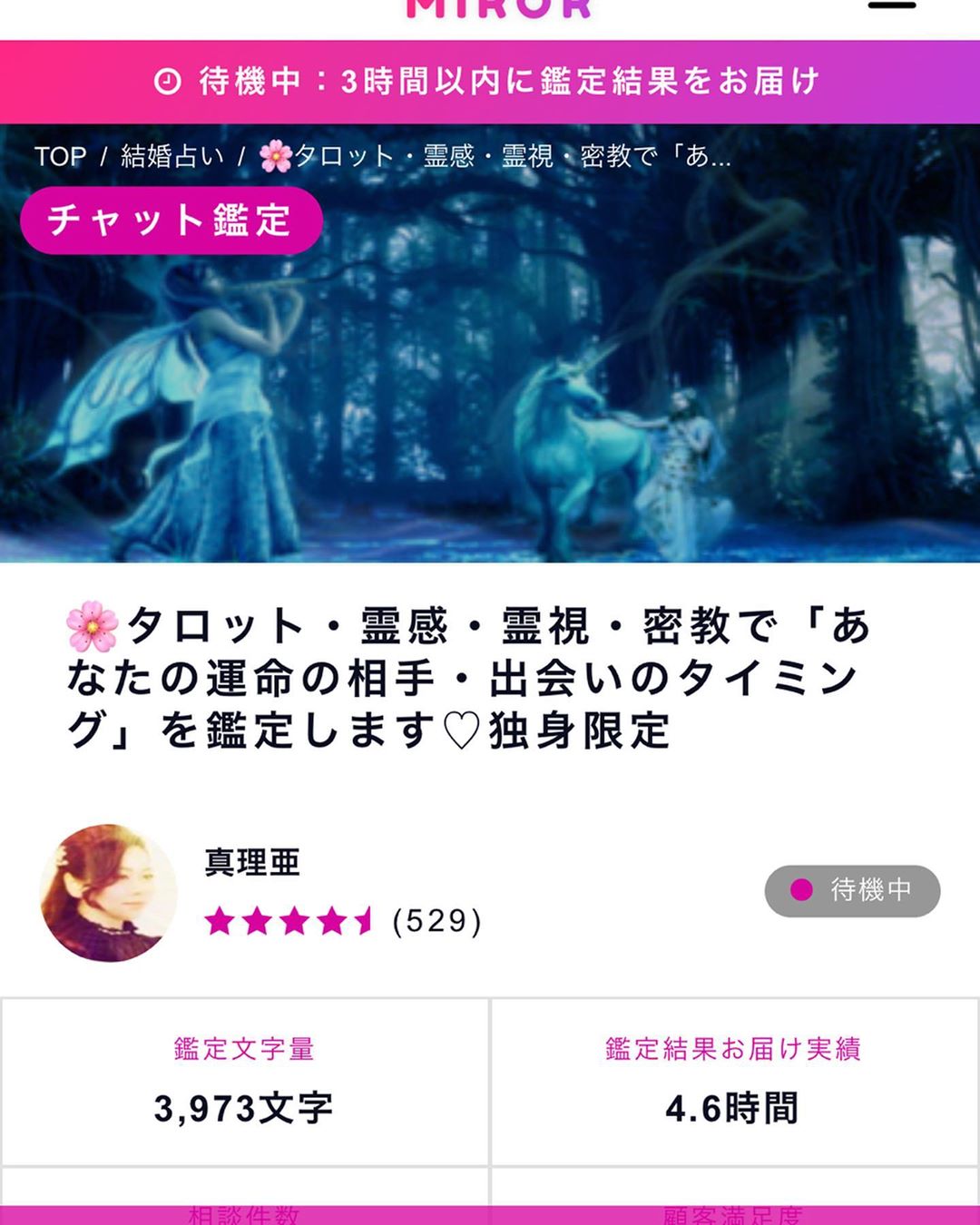
Task: Open the hamburger menu
Action: (x=891, y=7)
